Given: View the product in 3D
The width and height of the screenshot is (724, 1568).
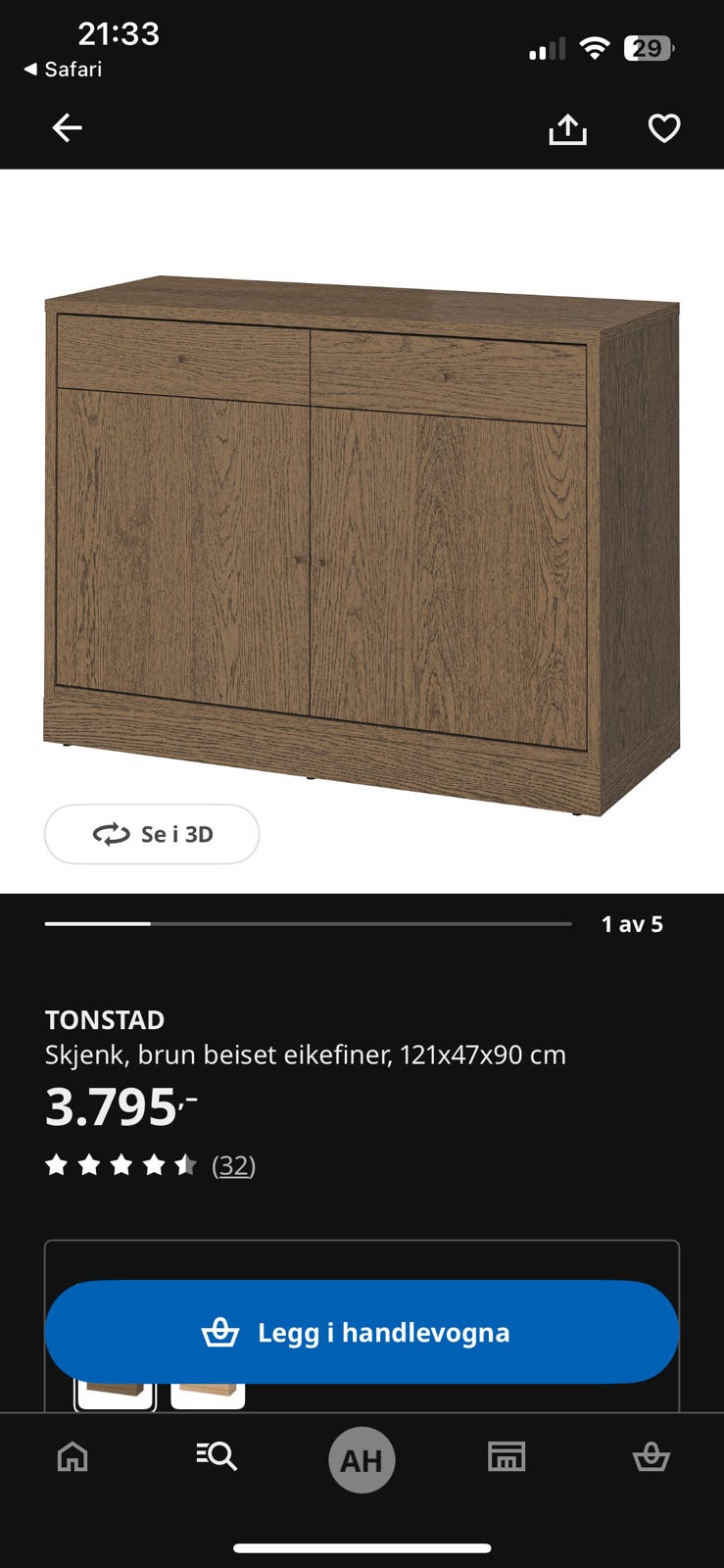Looking at the screenshot, I should (x=152, y=834).
